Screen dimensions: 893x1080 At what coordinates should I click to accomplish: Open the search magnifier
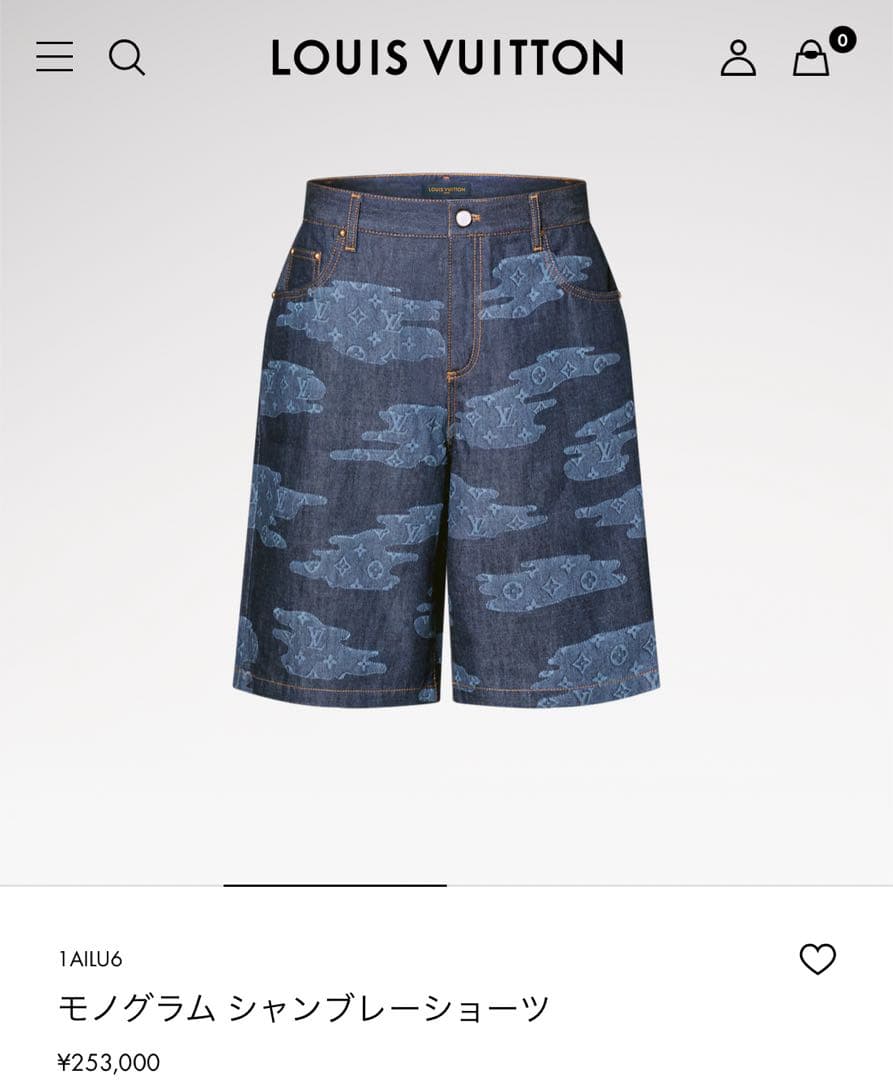point(127,57)
